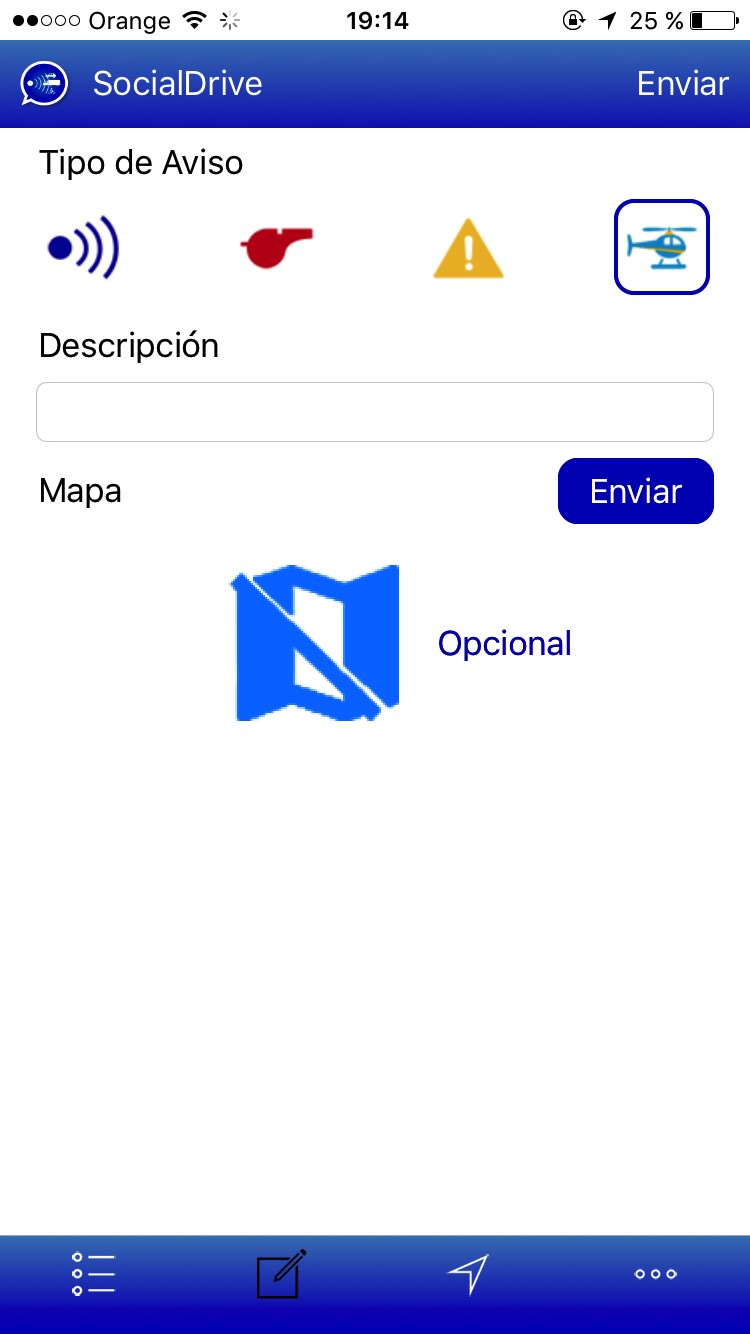
Task: Select the helicopter alert type
Action: tap(661, 246)
